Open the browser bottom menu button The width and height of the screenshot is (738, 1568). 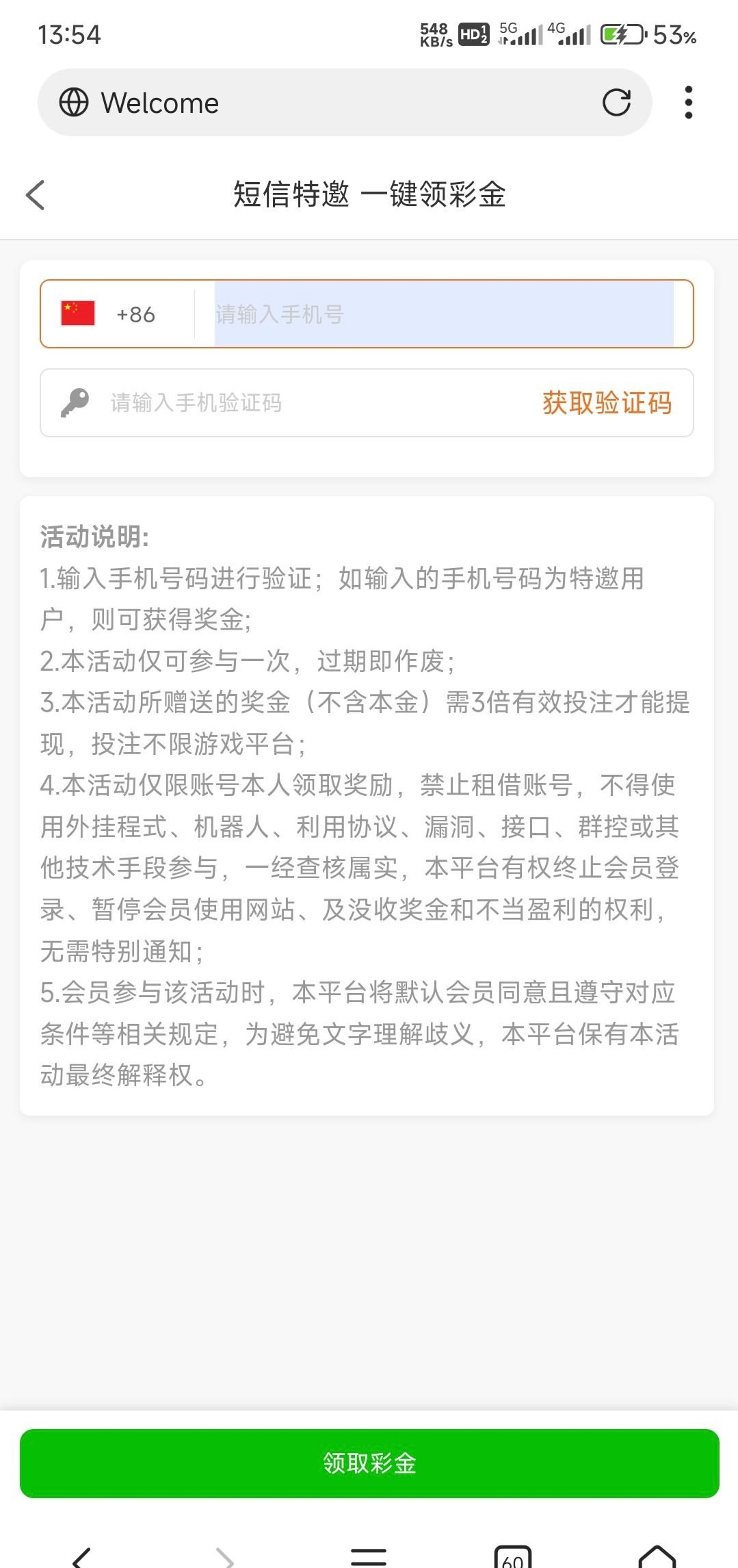pyautogui.click(x=369, y=1556)
